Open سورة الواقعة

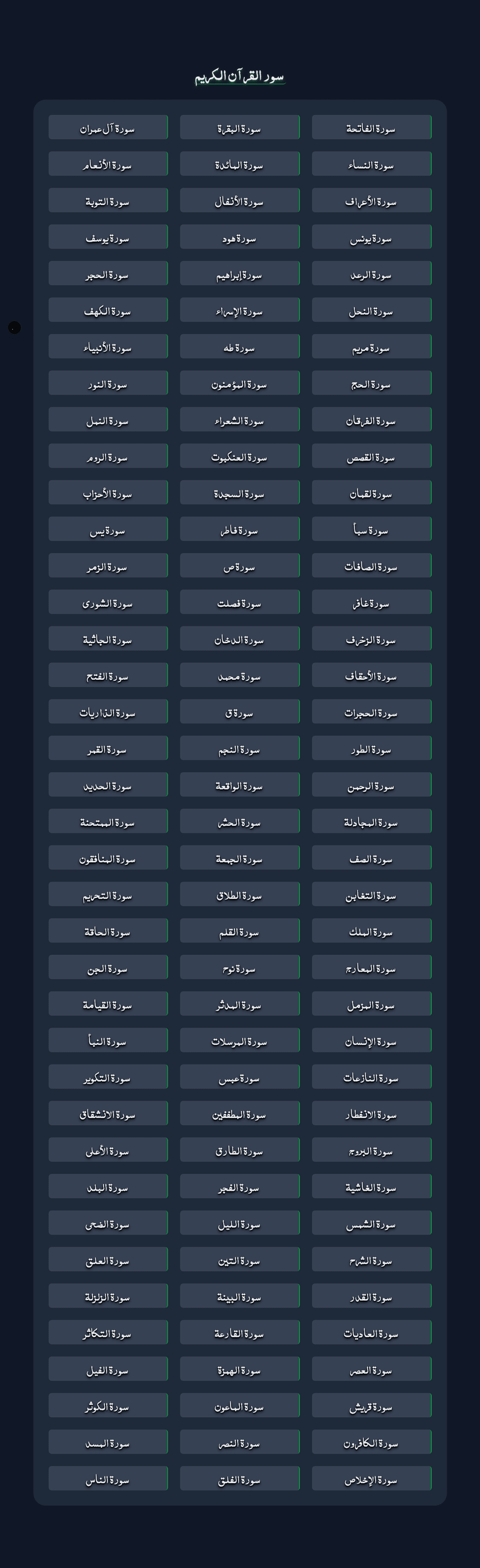(x=239, y=785)
